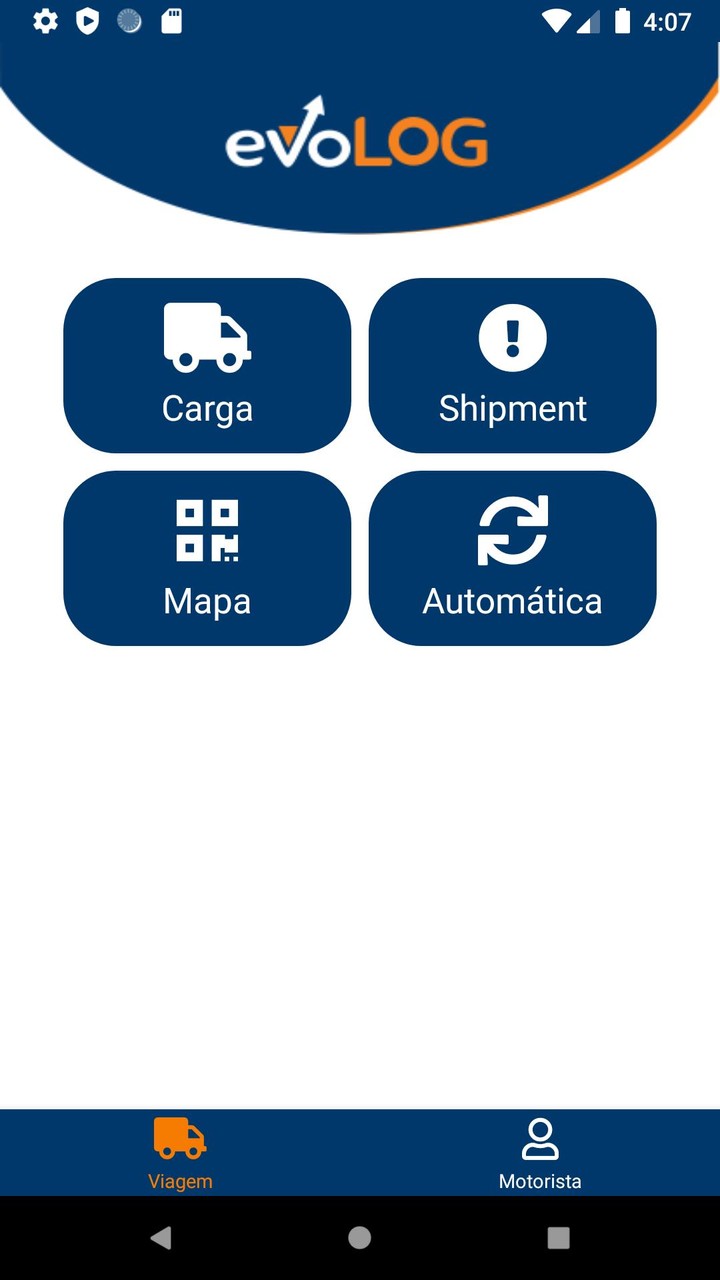720x1280 pixels.
Task: Open the Automática section
Action: [x=512, y=556]
